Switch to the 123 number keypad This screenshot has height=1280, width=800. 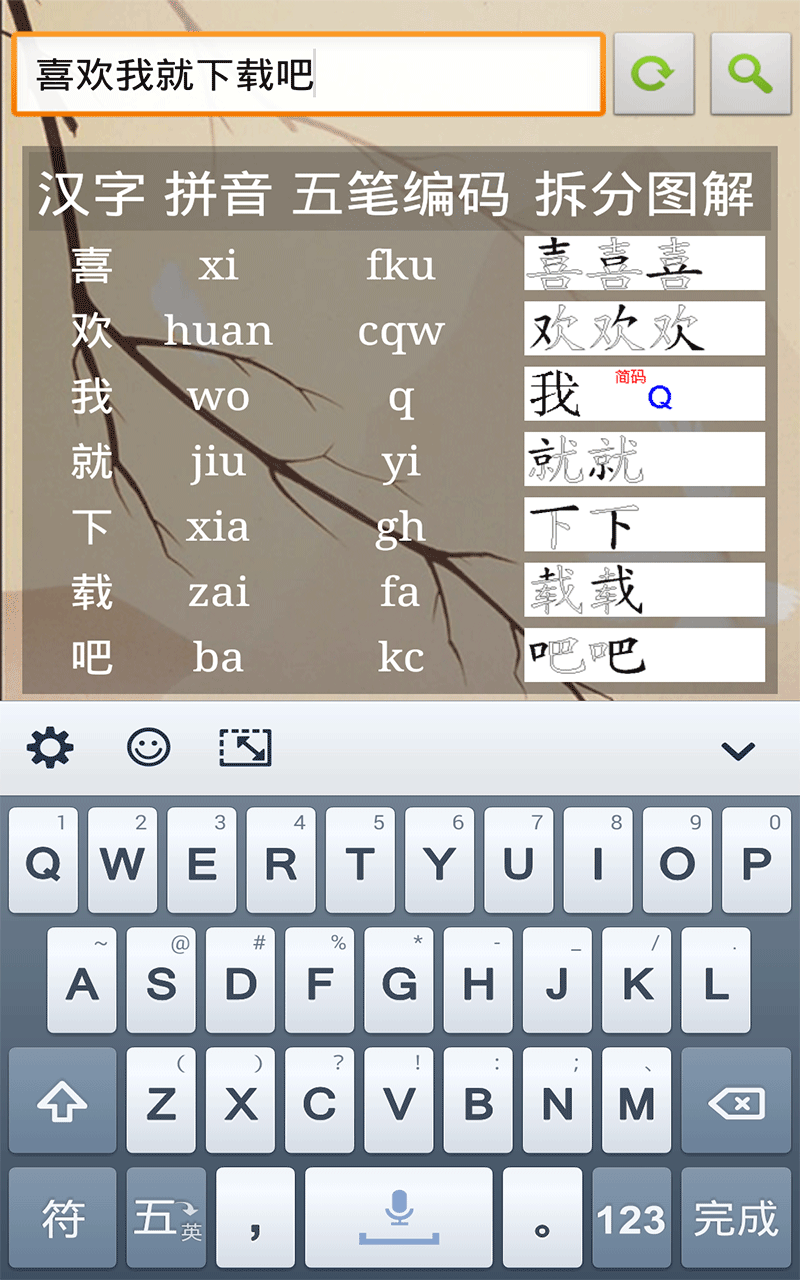pos(631,1219)
